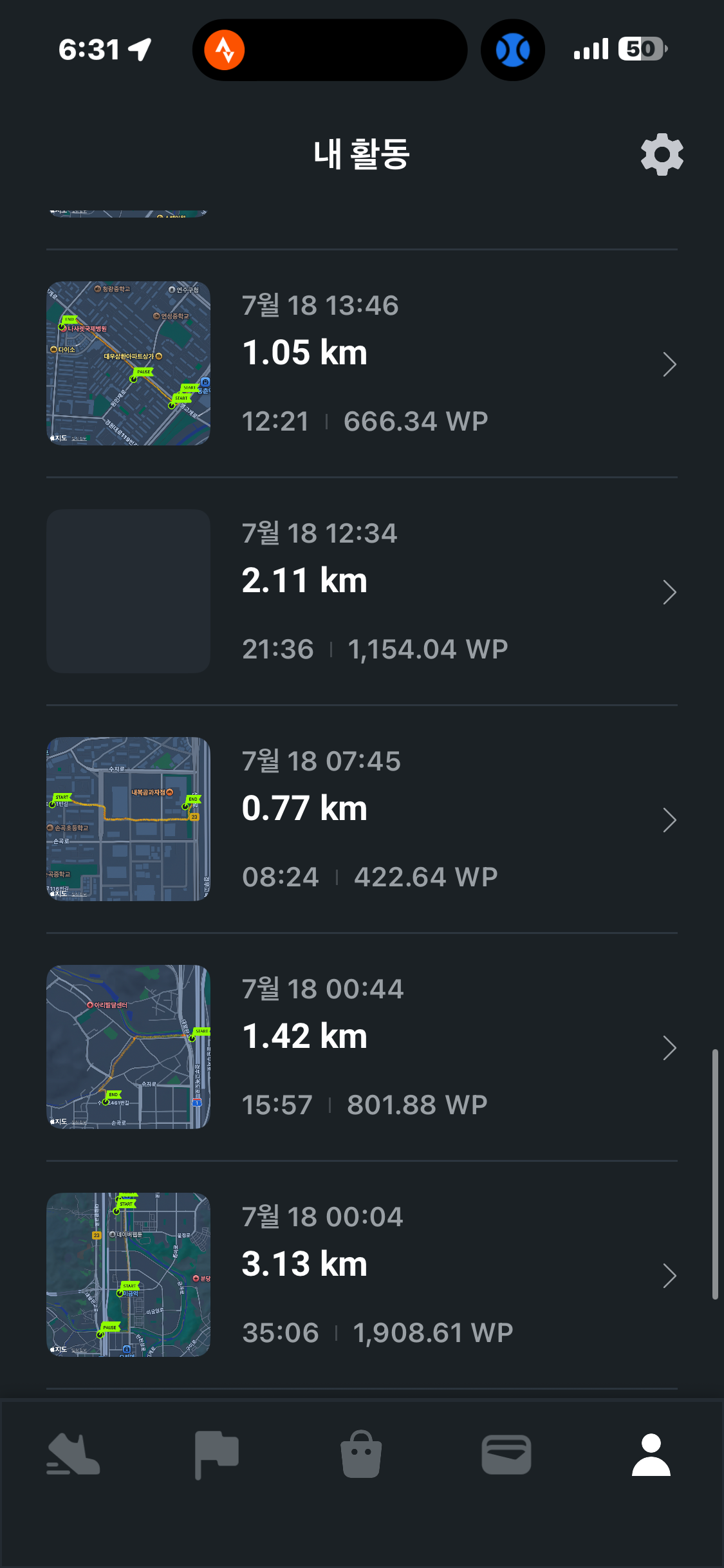The width and height of the screenshot is (724, 1568).
Task: Switch to the running shoe tab
Action: [x=73, y=1454]
